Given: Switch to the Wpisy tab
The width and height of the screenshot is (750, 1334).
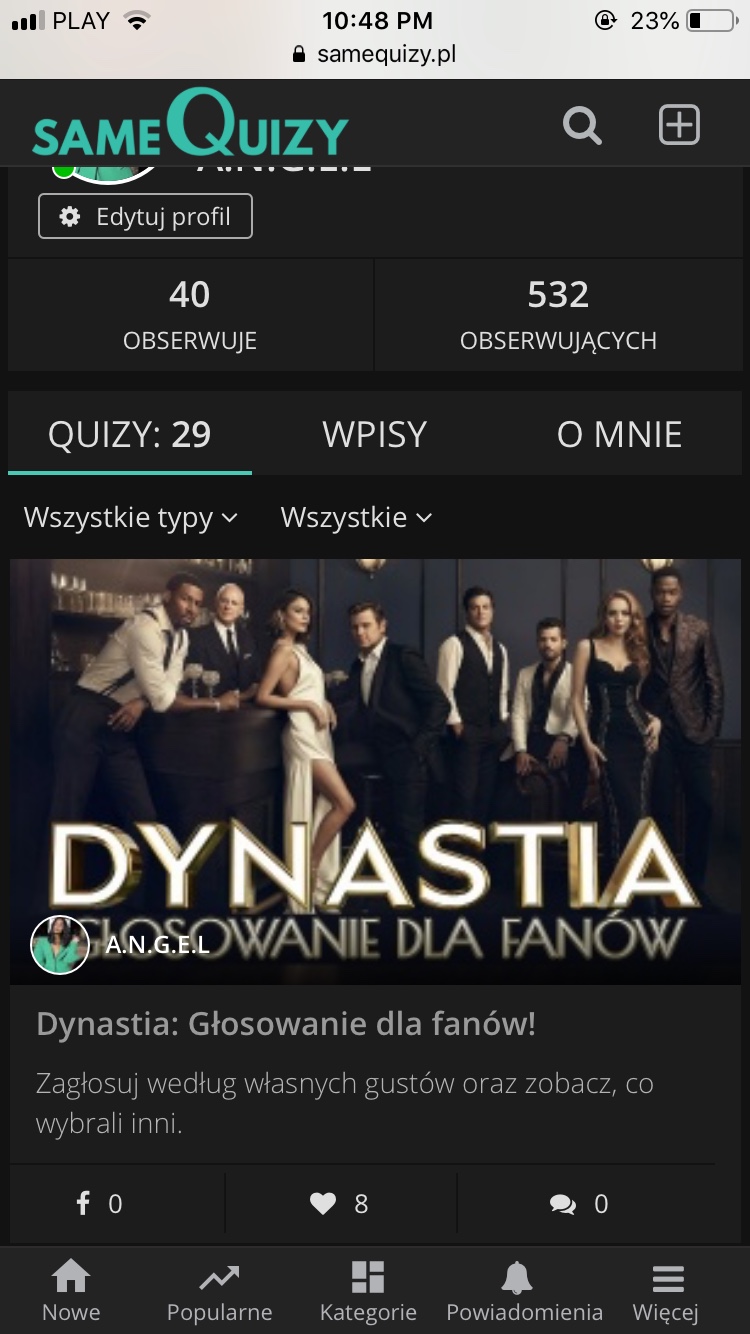Looking at the screenshot, I should [x=374, y=434].
